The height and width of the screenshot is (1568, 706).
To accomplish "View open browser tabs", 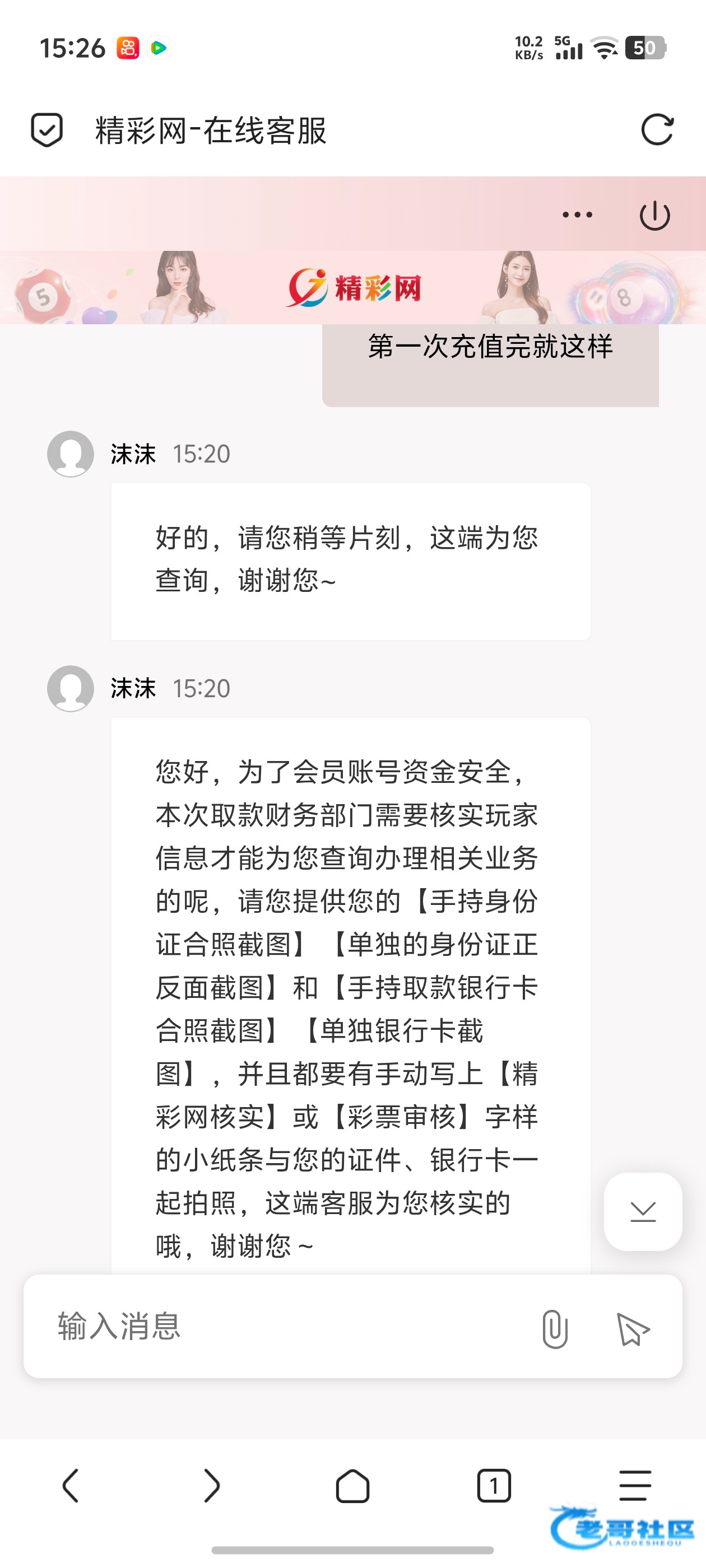I will click(x=494, y=1485).
